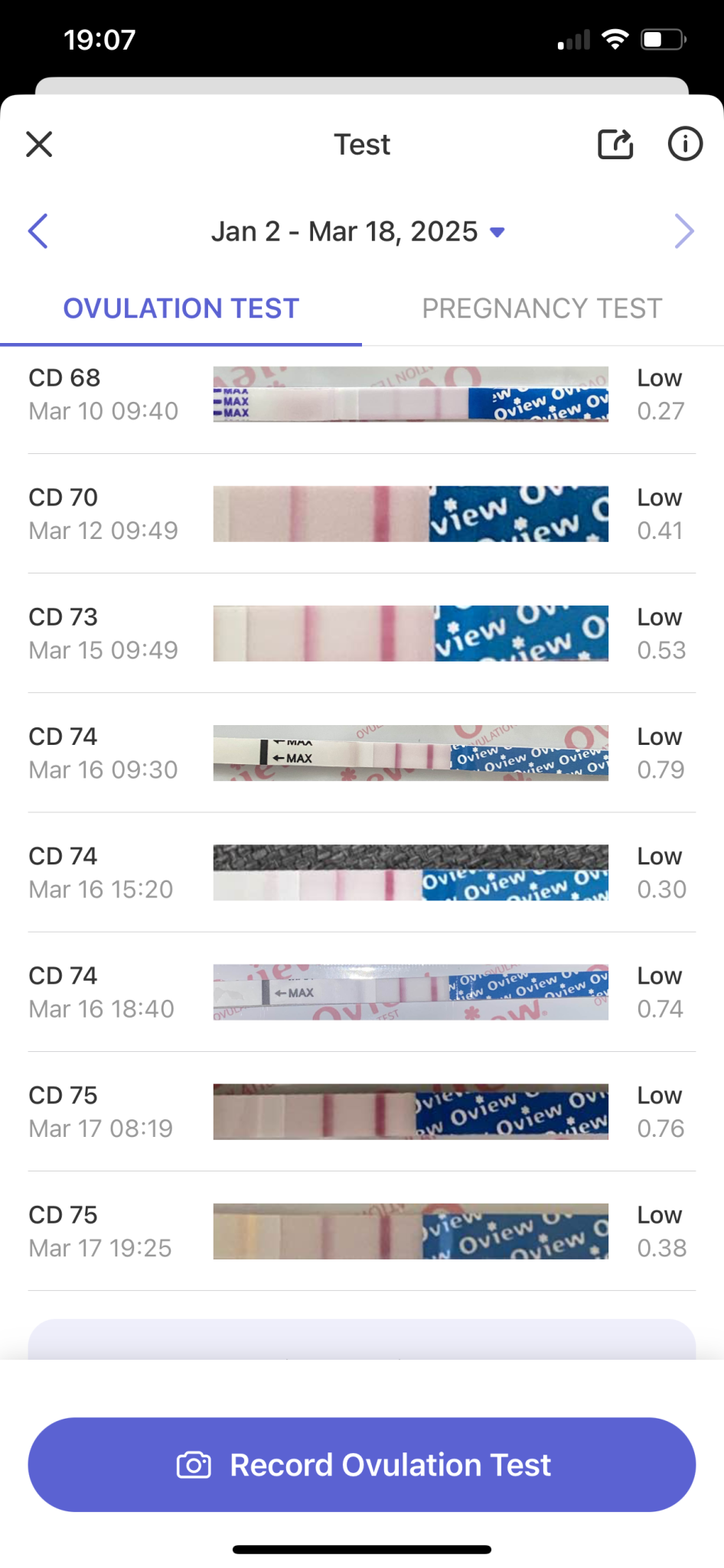Go to the next date range

(x=684, y=231)
